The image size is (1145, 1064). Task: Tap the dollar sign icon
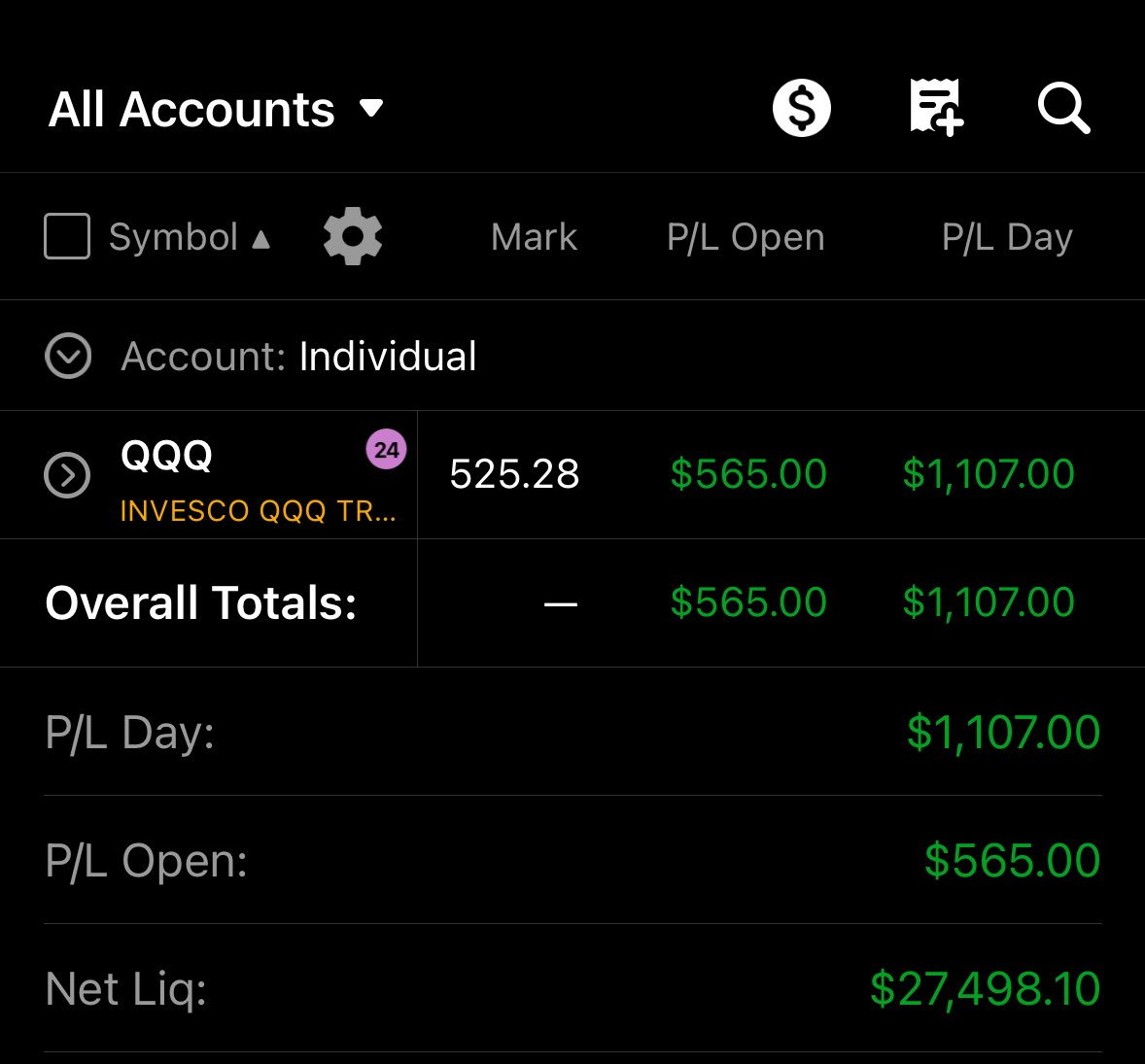tap(801, 108)
